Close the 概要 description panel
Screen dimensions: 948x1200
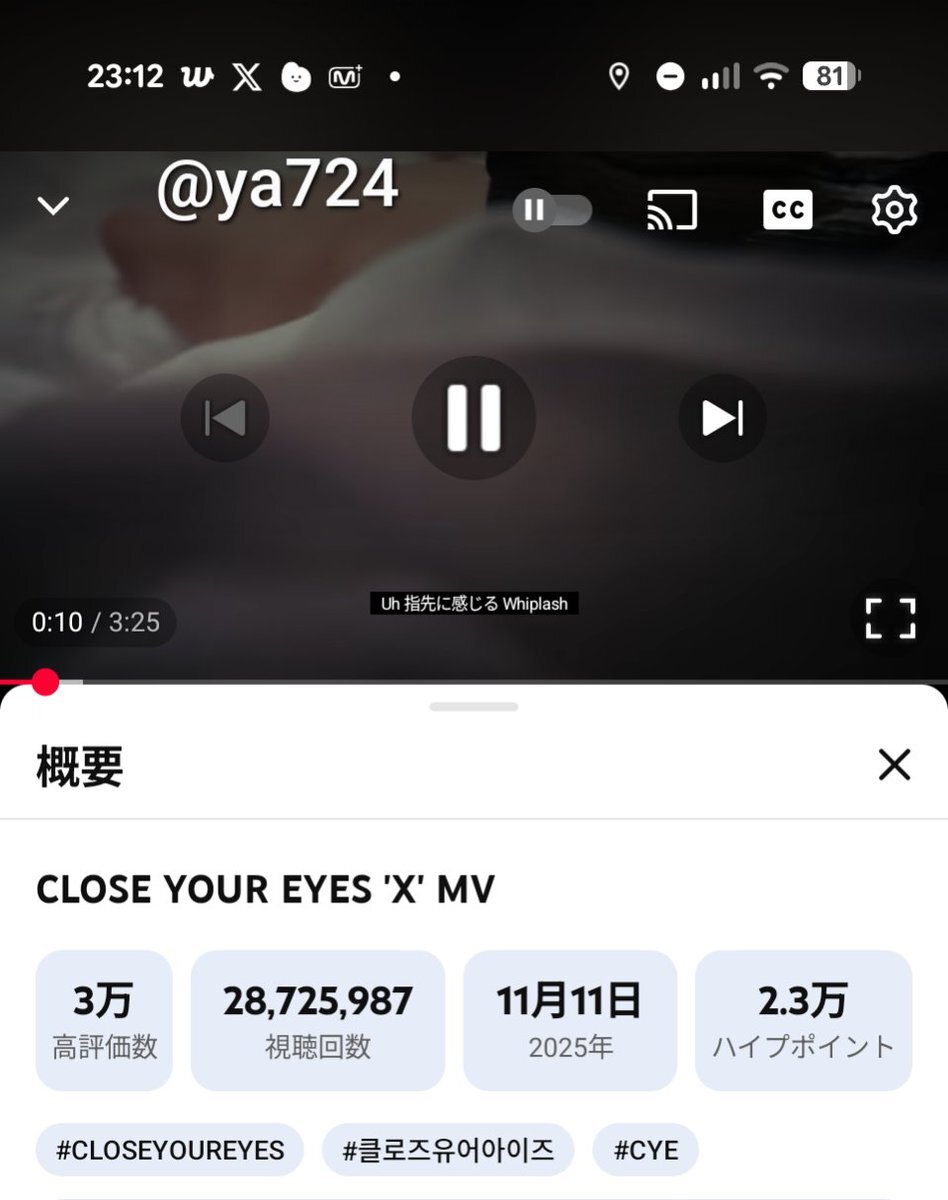(x=894, y=765)
